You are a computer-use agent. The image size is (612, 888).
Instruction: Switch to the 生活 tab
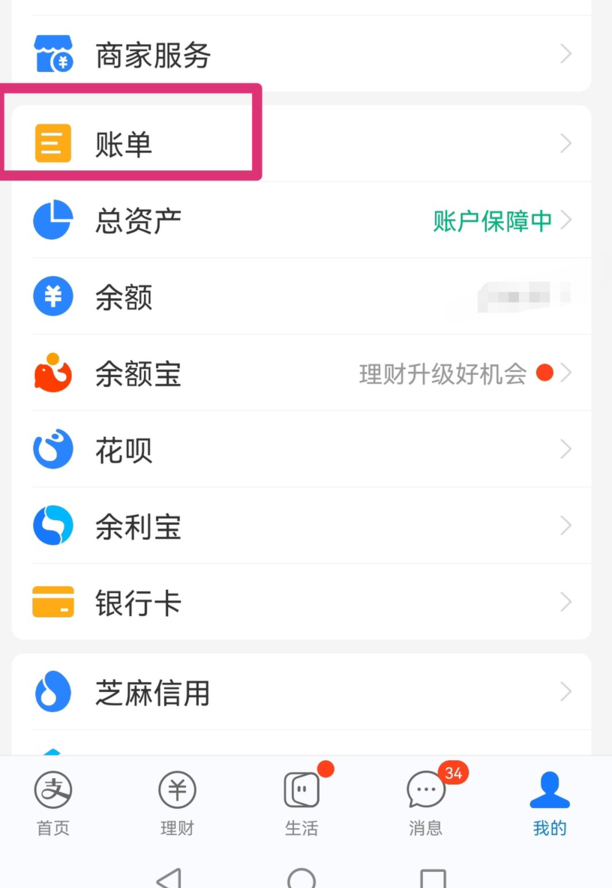pyautogui.click(x=301, y=805)
